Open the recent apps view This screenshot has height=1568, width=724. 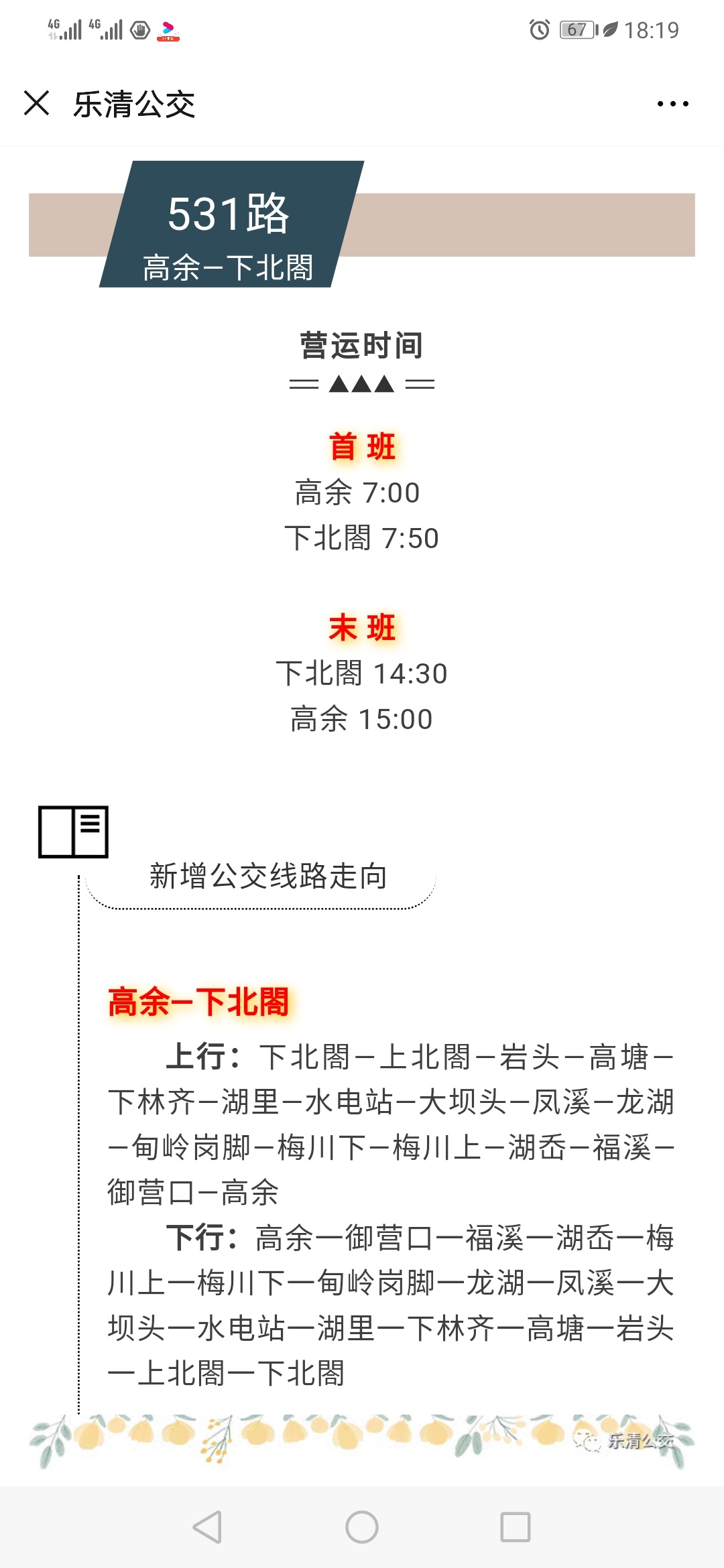point(516,1527)
